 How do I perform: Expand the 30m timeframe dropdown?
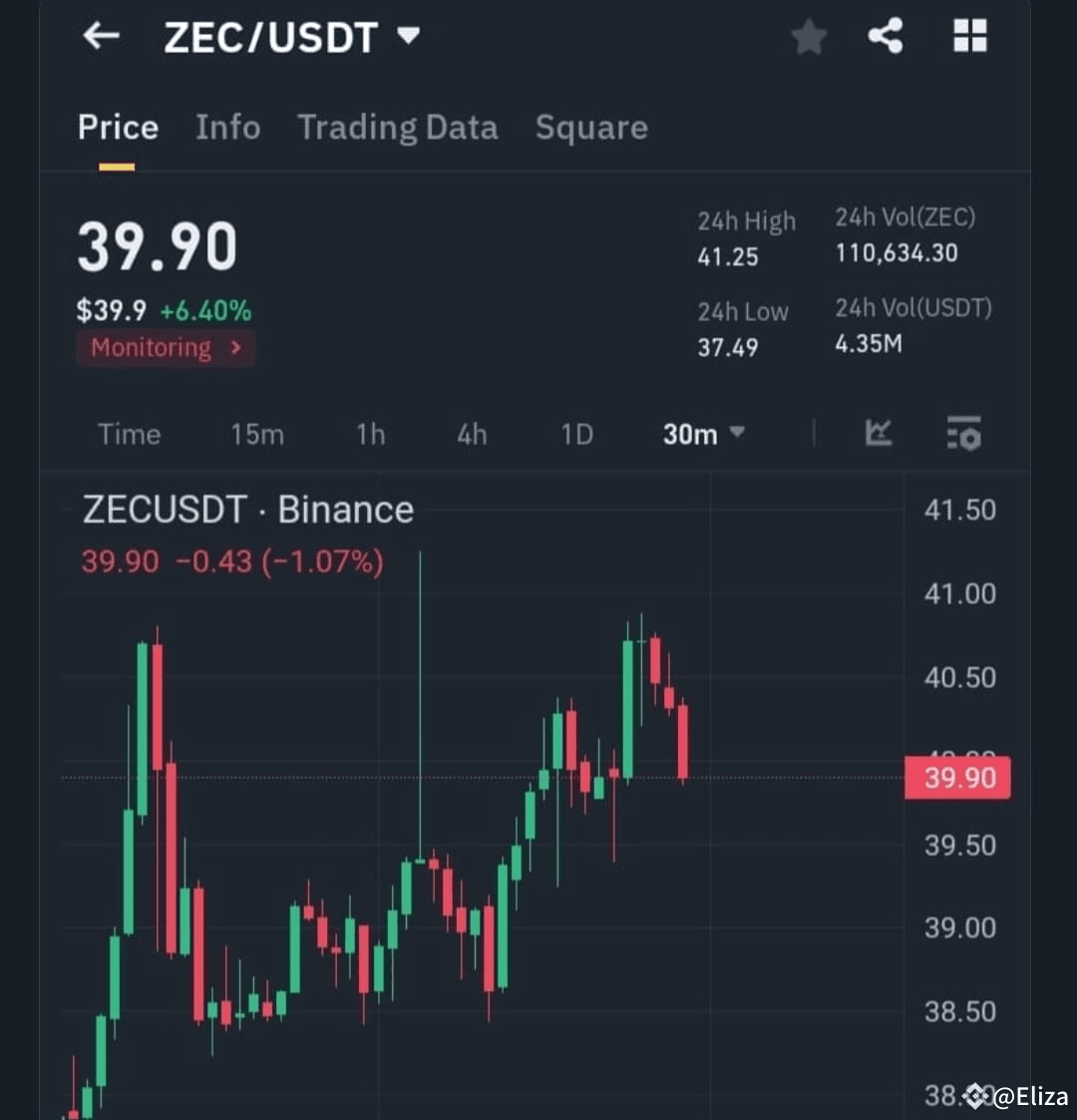tap(702, 434)
